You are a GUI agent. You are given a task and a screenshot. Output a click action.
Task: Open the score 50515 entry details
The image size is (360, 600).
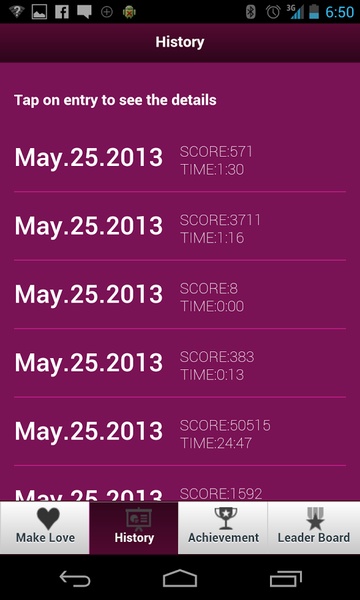pyautogui.click(x=180, y=431)
